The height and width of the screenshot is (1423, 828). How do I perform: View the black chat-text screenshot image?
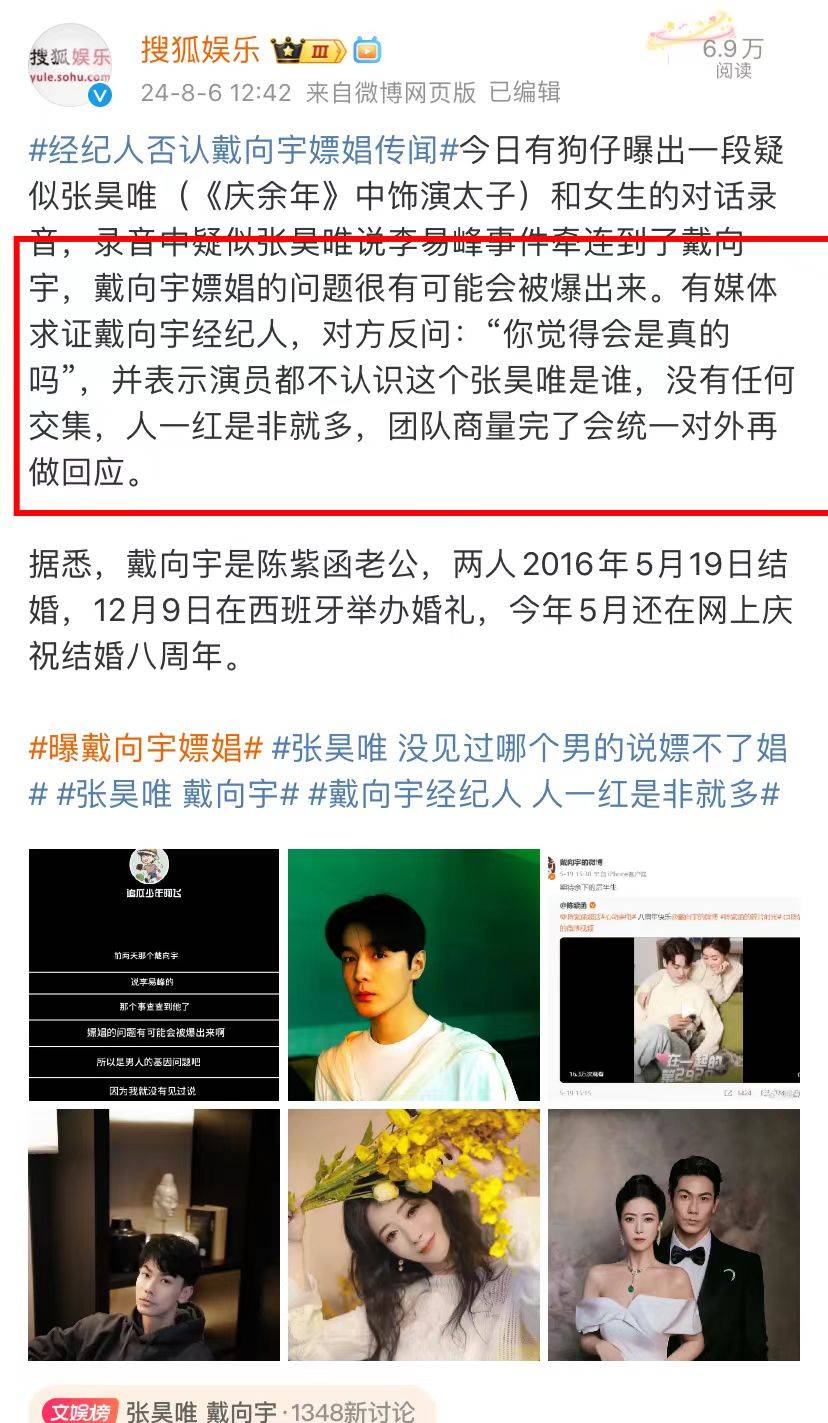pyautogui.click(x=154, y=975)
